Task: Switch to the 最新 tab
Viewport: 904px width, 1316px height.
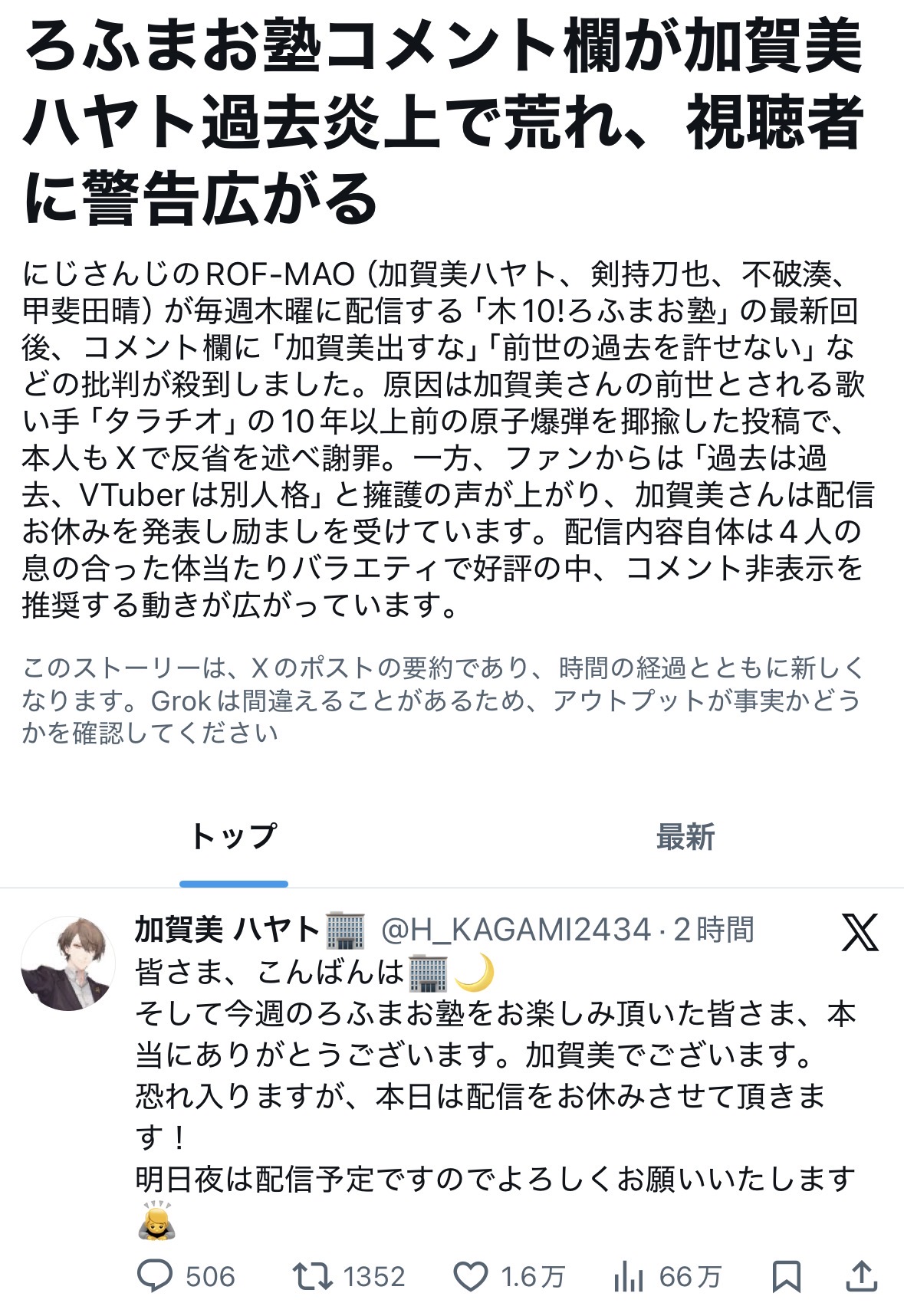Action: 685,837
